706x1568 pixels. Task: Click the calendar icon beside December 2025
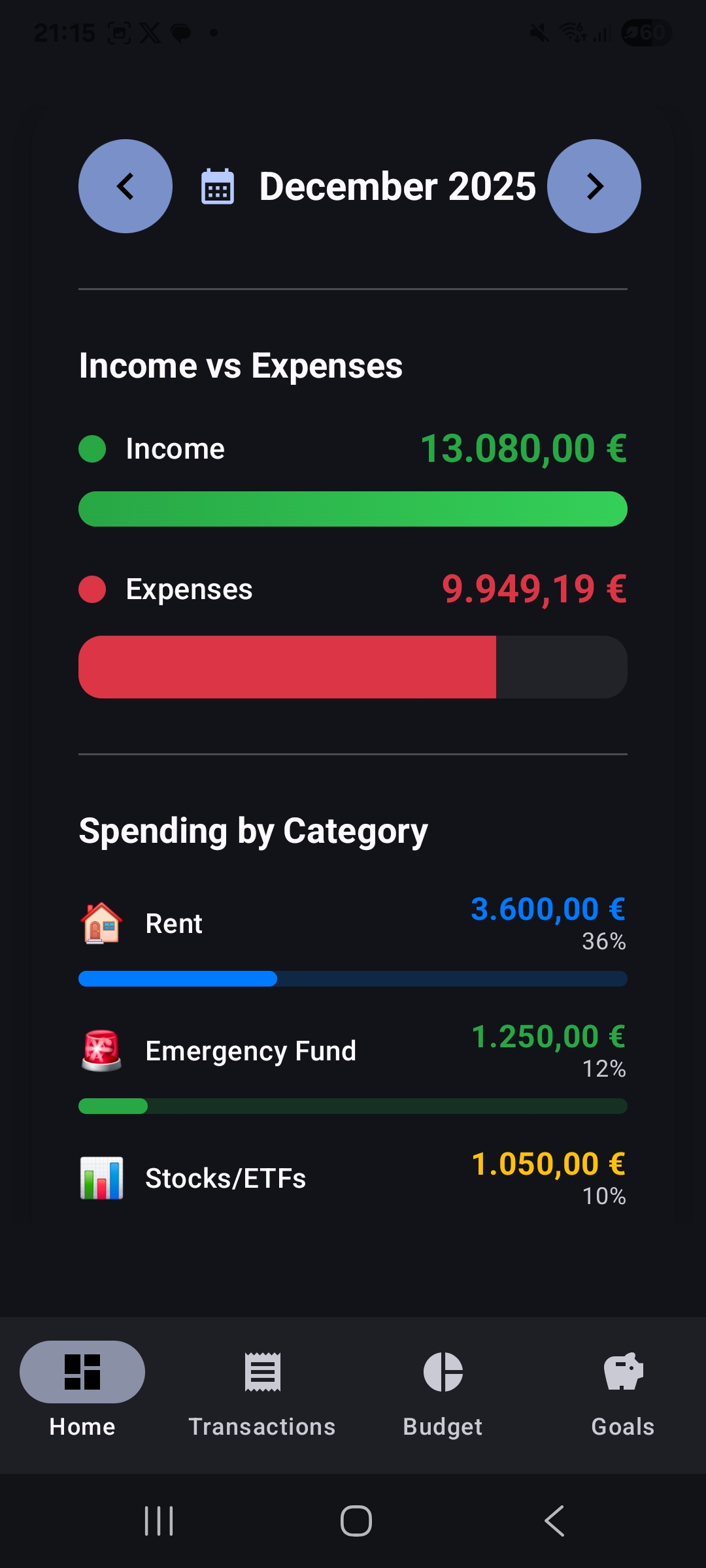[x=218, y=186]
